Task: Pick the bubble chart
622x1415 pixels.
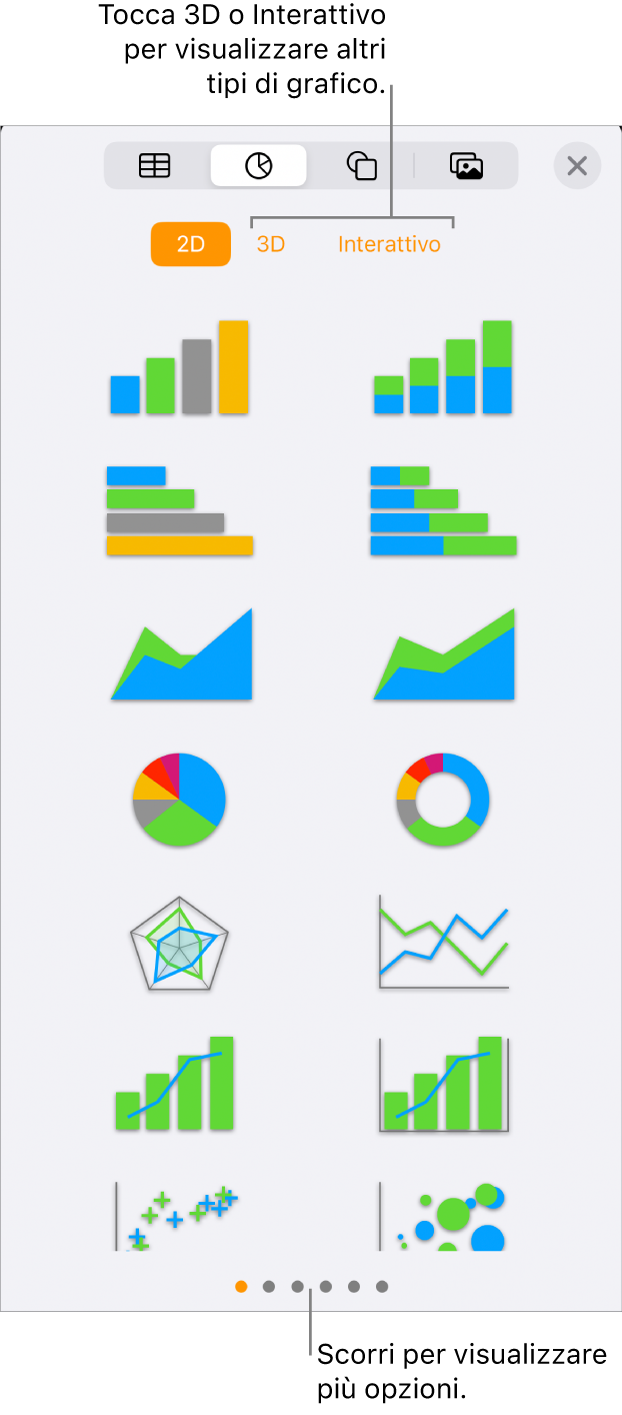Action: point(444,1215)
